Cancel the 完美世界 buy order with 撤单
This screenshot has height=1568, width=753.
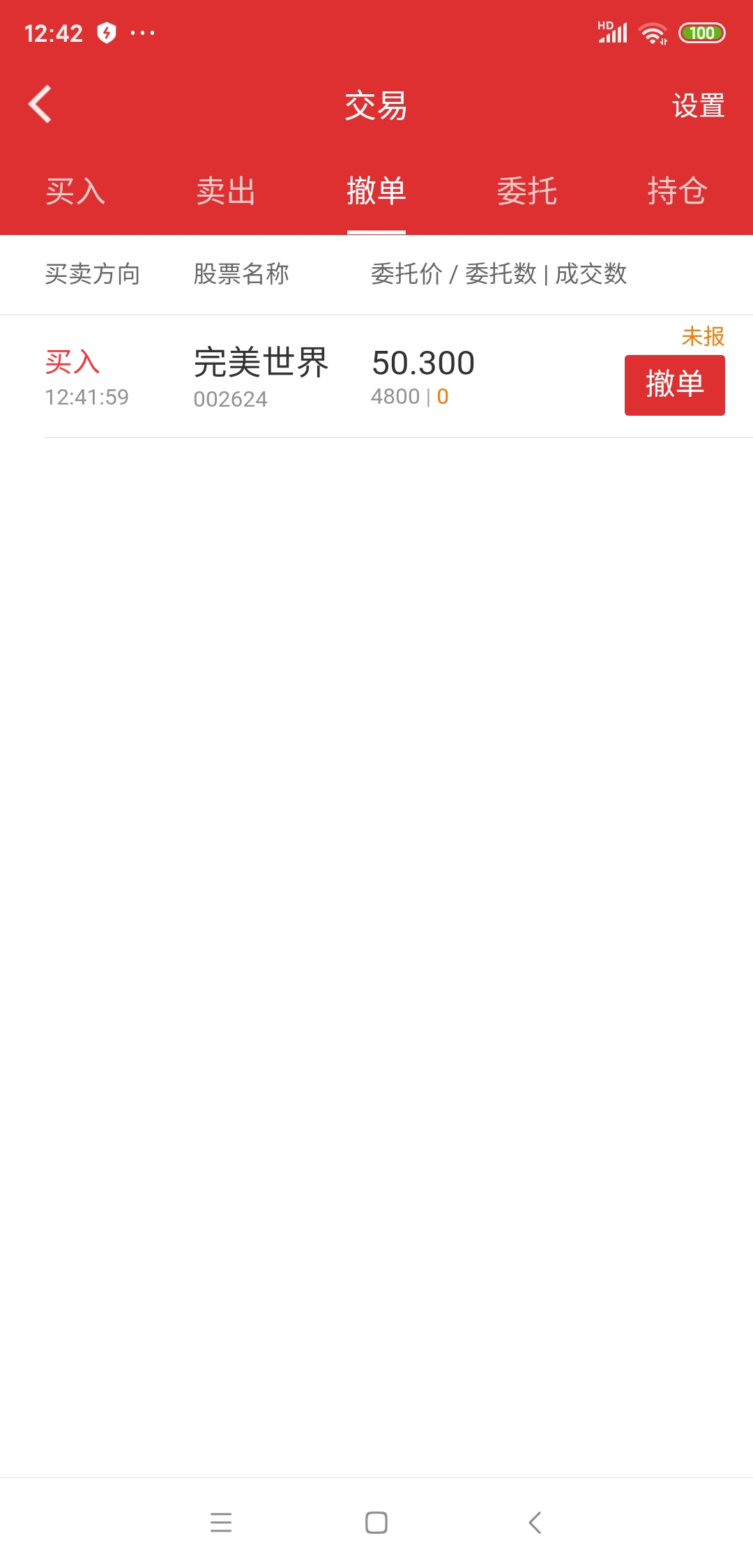[x=674, y=385]
